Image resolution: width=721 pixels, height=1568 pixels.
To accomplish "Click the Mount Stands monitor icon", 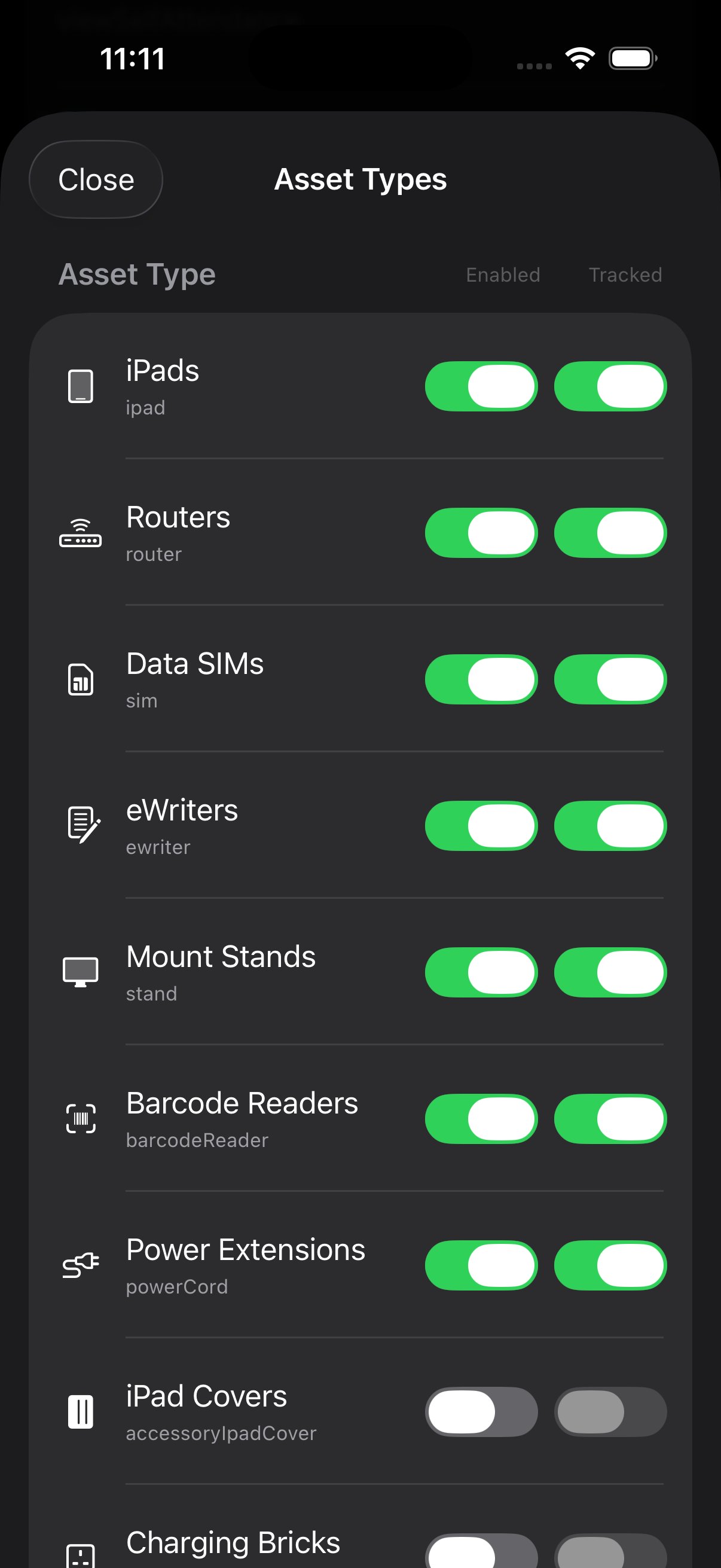I will point(80,972).
